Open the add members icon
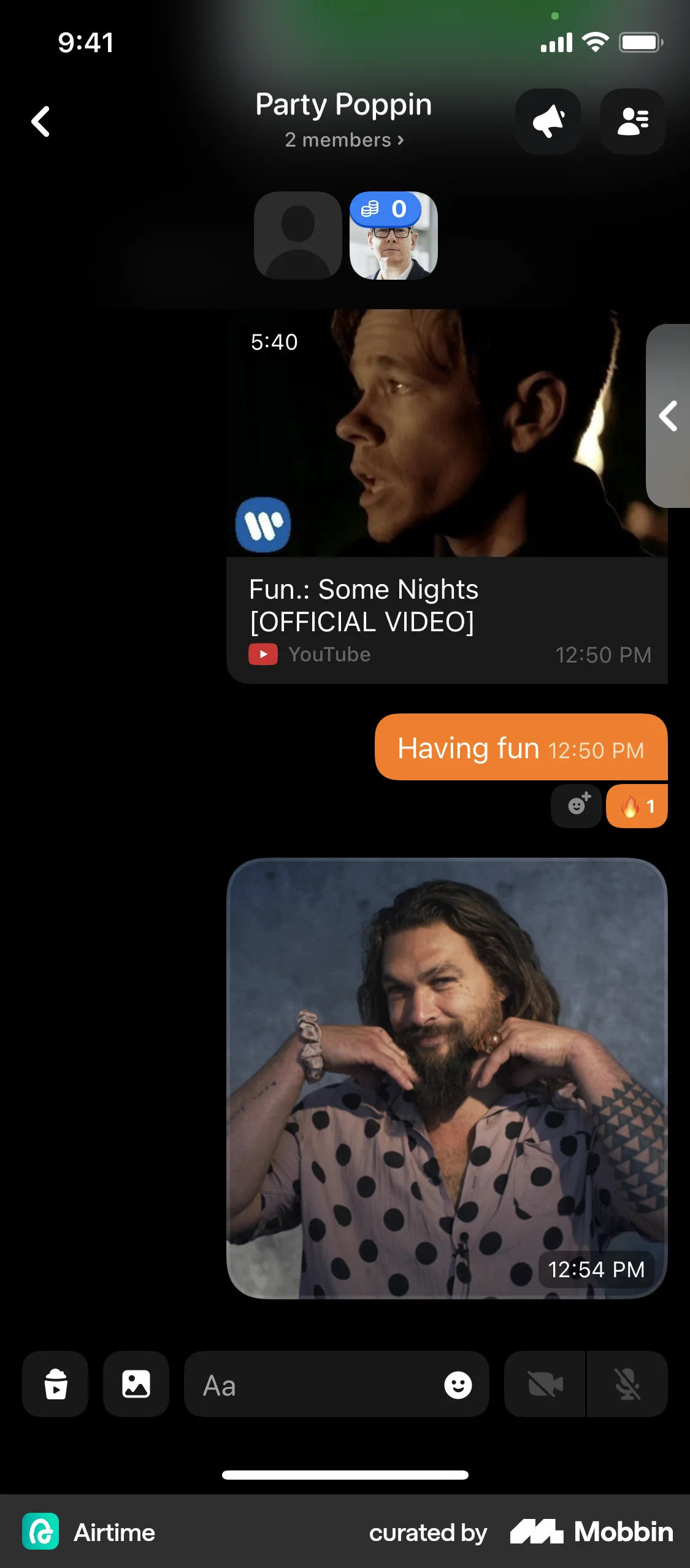 pos(631,121)
